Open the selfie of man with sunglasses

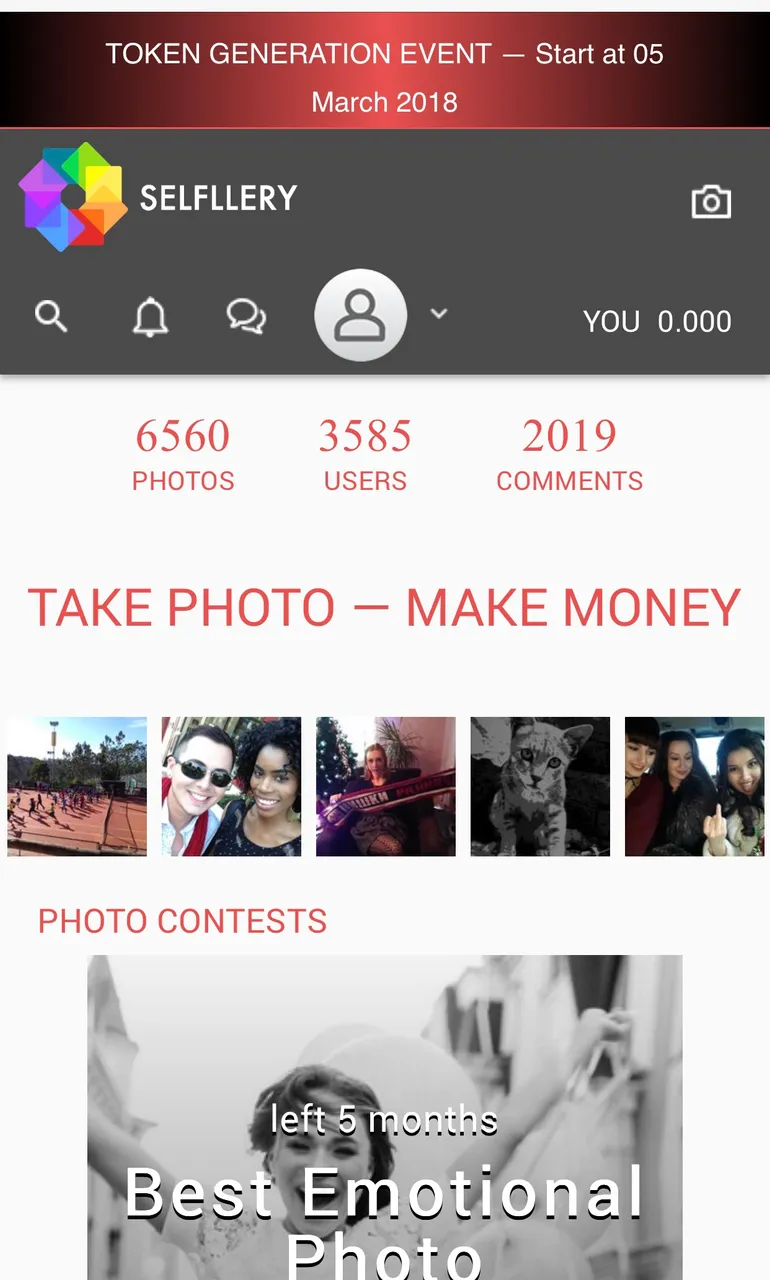pos(231,786)
